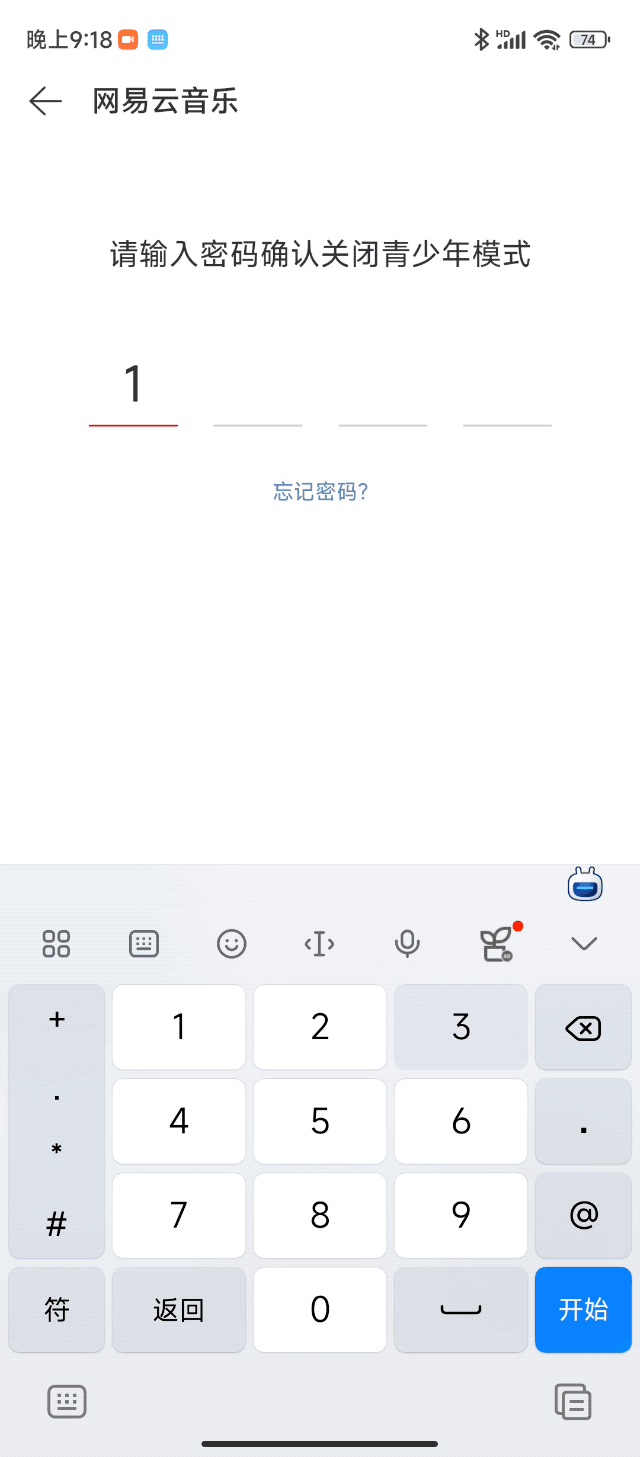Tap the 返回 key on the keyboard
Image resolution: width=640 pixels, height=1457 pixels.
pyautogui.click(x=179, y=1309)
